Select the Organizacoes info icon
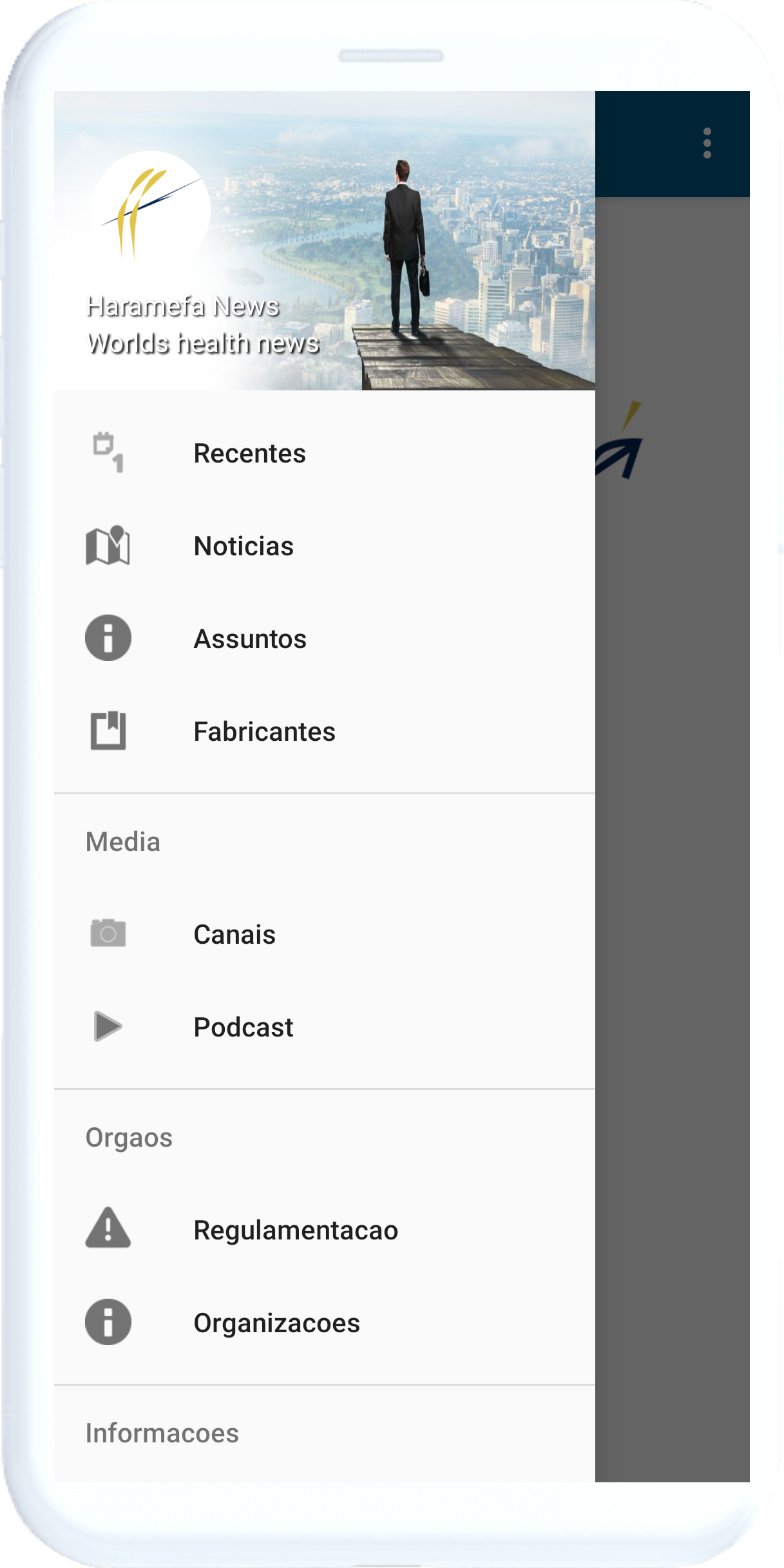The height and width of the screenshot is (1568, 784). coord(108,1323)
